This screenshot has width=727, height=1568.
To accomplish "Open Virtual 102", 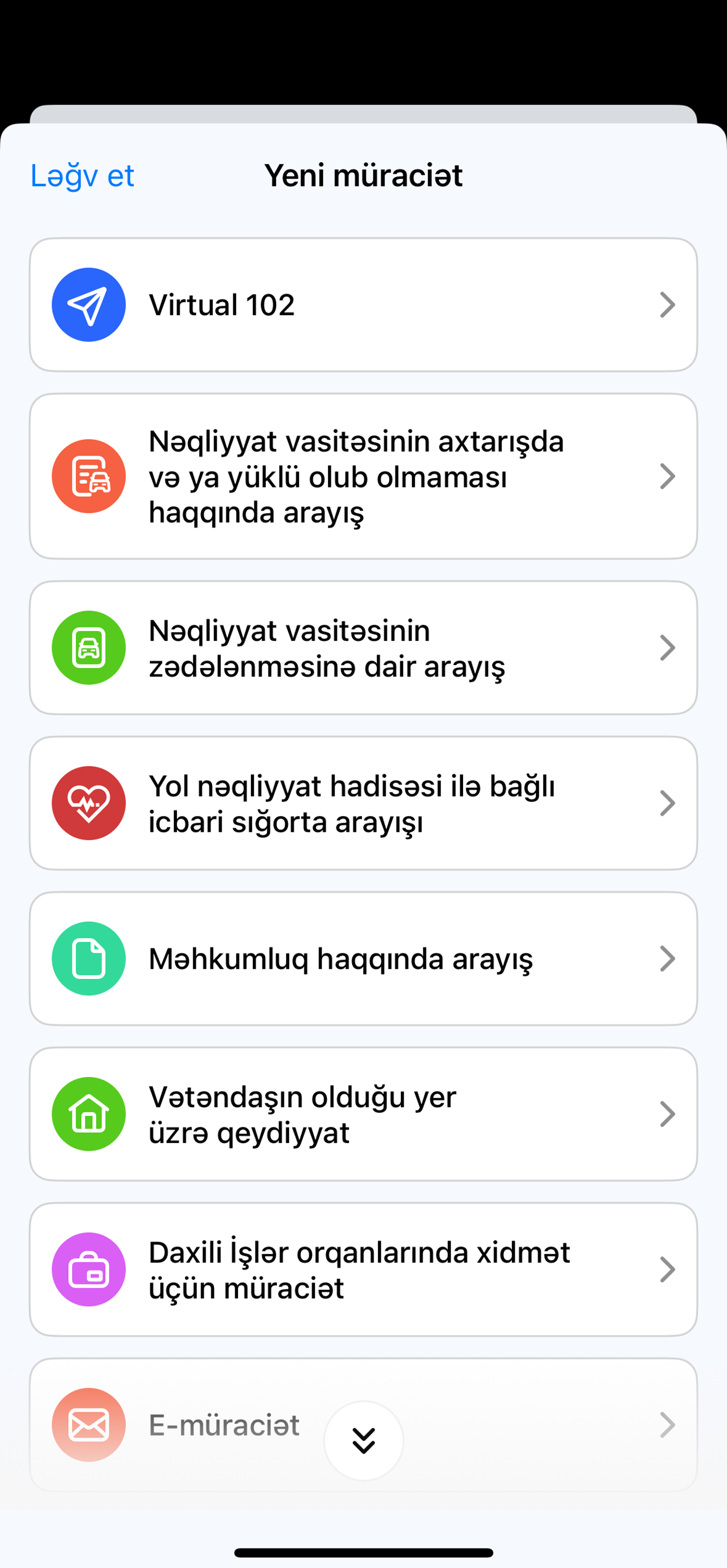I will (x=363, y=305).
